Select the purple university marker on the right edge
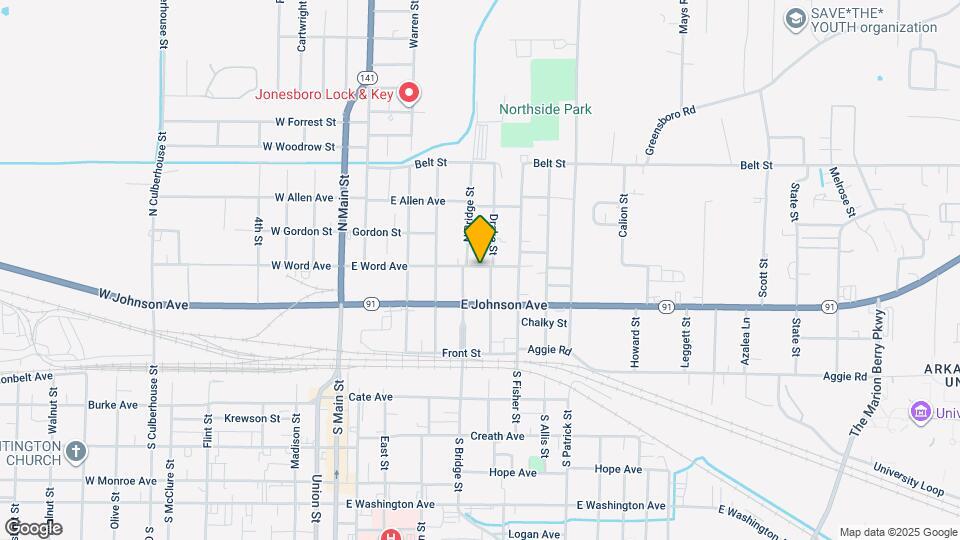Screen dimensions: 960x540 pyautogui.click(x=921, y=413)
